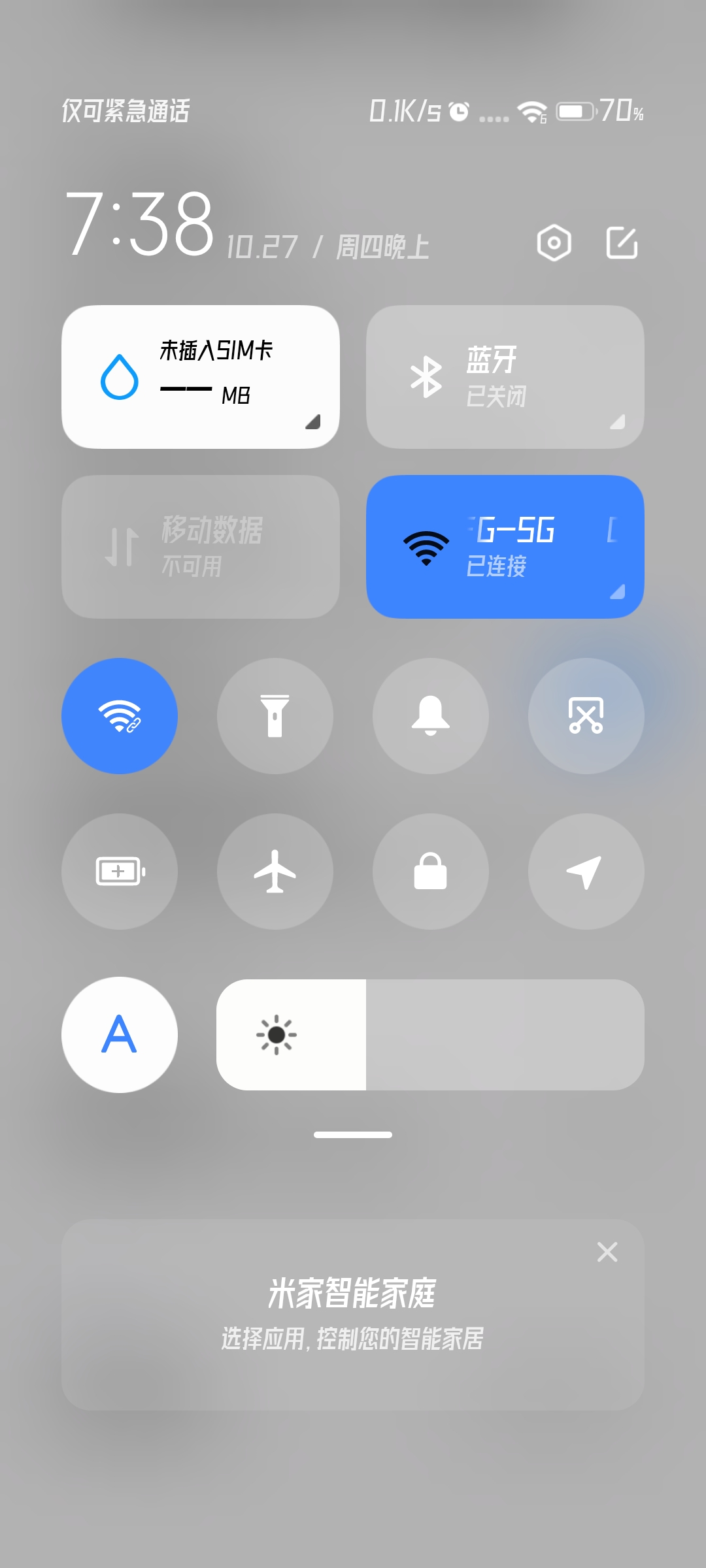706x1568 pixels.
Task: Expand the Wi-Fi network list corner arrow
Action: [617, 591]
